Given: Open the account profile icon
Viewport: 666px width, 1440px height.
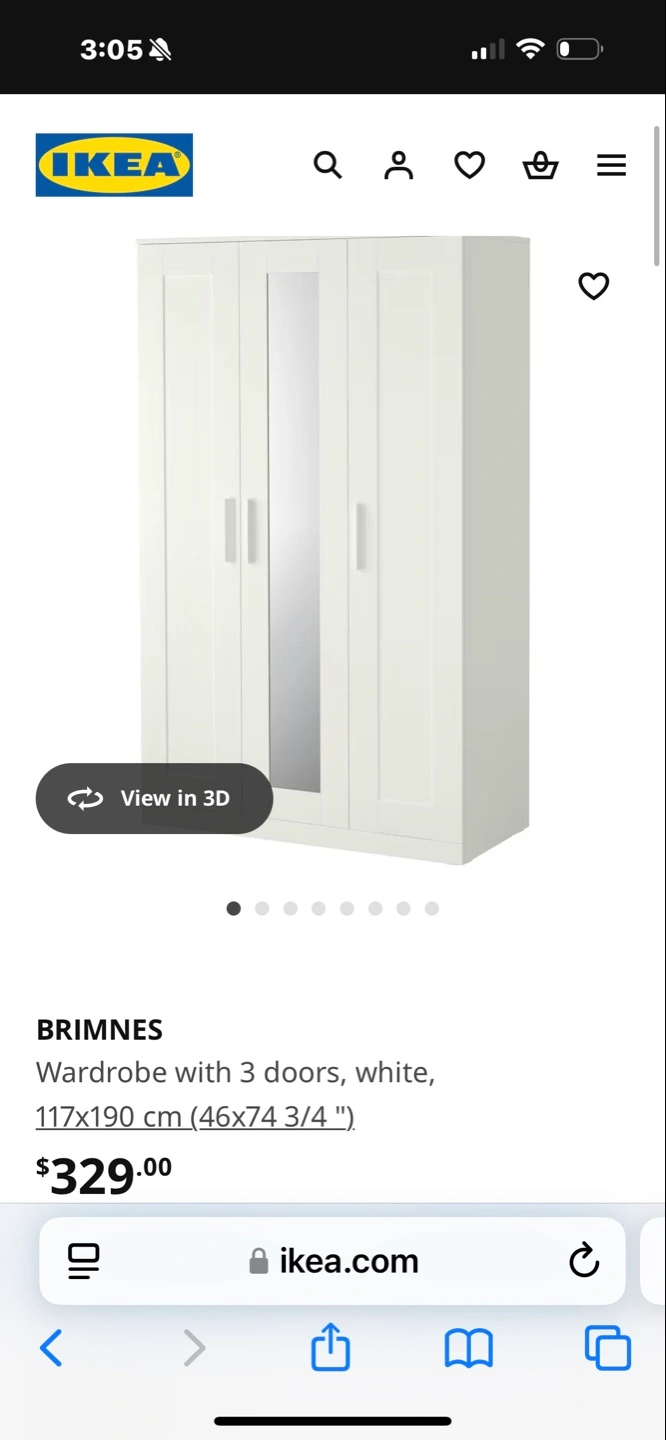Looking at the screenshot, I should click(399, 165).
